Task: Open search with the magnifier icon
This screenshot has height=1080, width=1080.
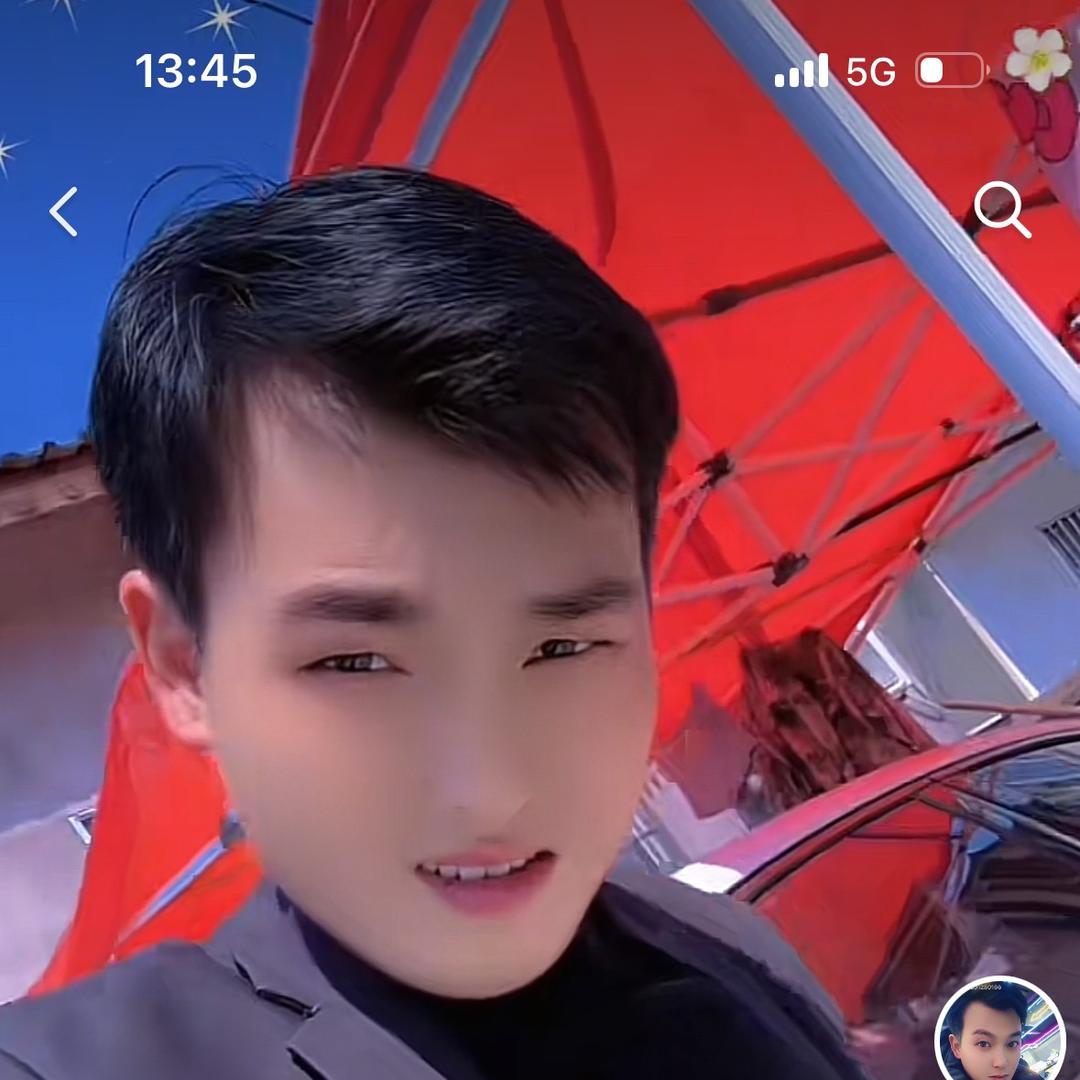Action: click(1001, 210)
